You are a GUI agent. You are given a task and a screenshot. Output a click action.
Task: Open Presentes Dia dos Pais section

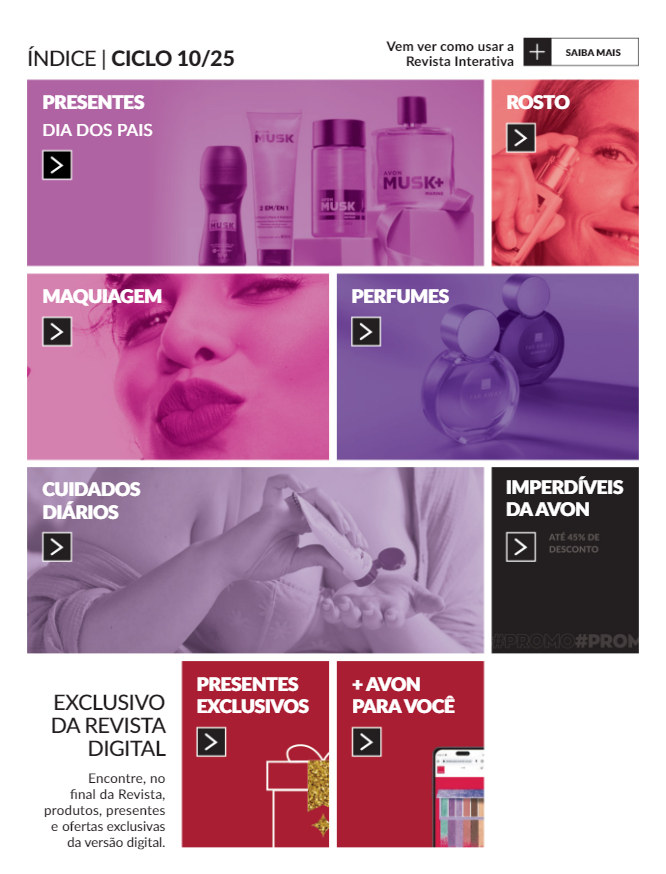(57, 165)
